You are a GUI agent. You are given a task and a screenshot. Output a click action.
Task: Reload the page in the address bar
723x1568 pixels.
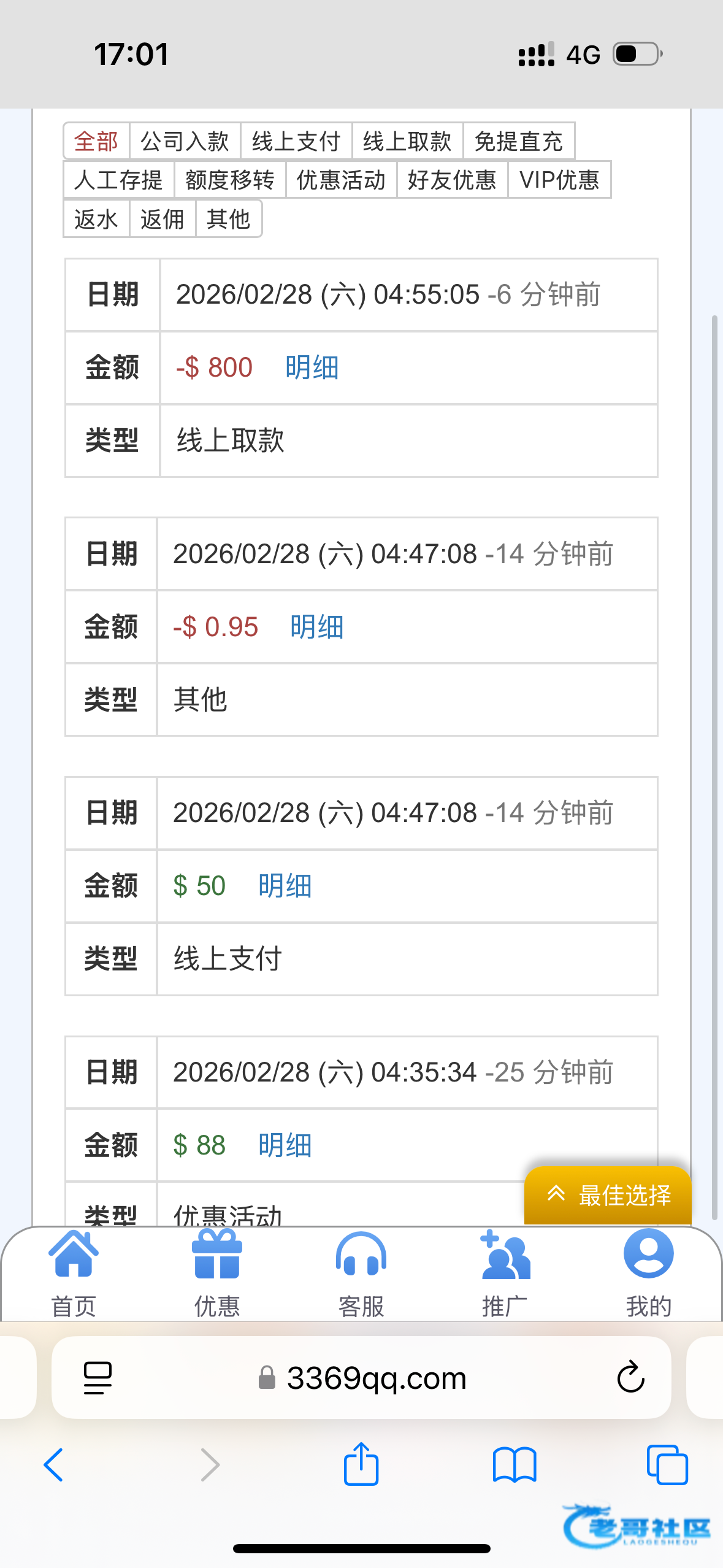[630, 1378]
